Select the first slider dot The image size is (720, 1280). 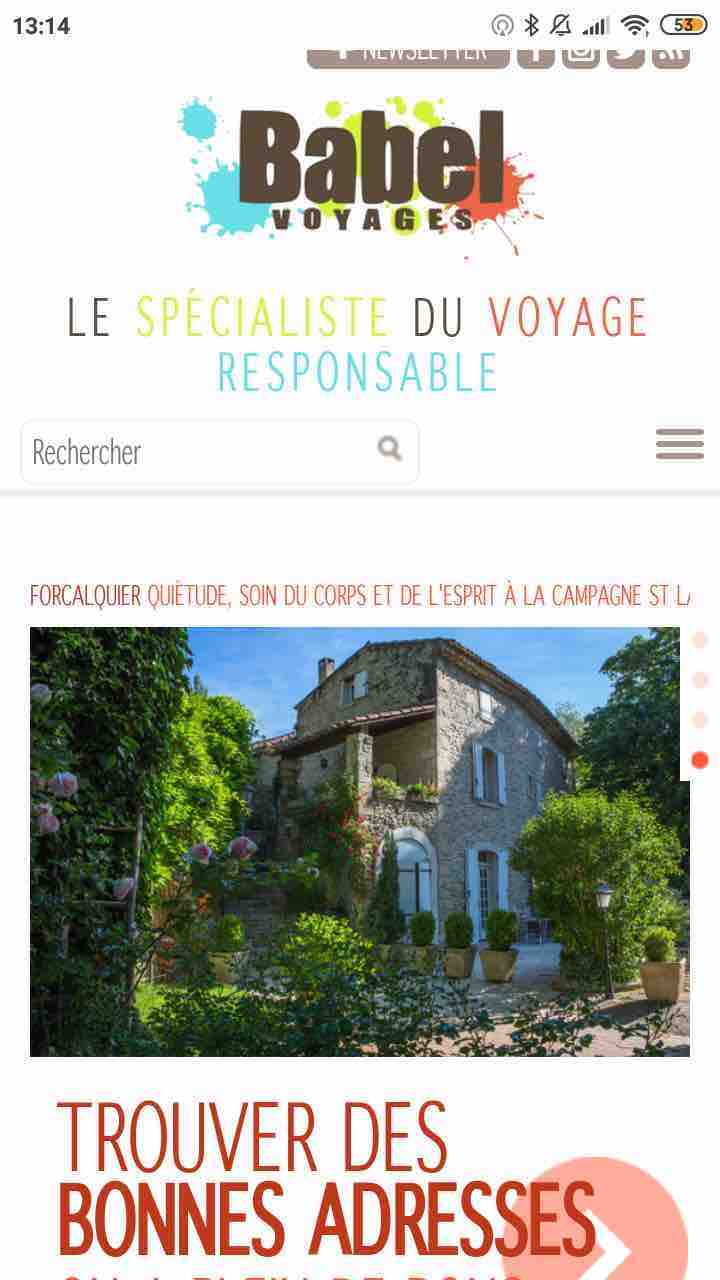coord(700,640)
